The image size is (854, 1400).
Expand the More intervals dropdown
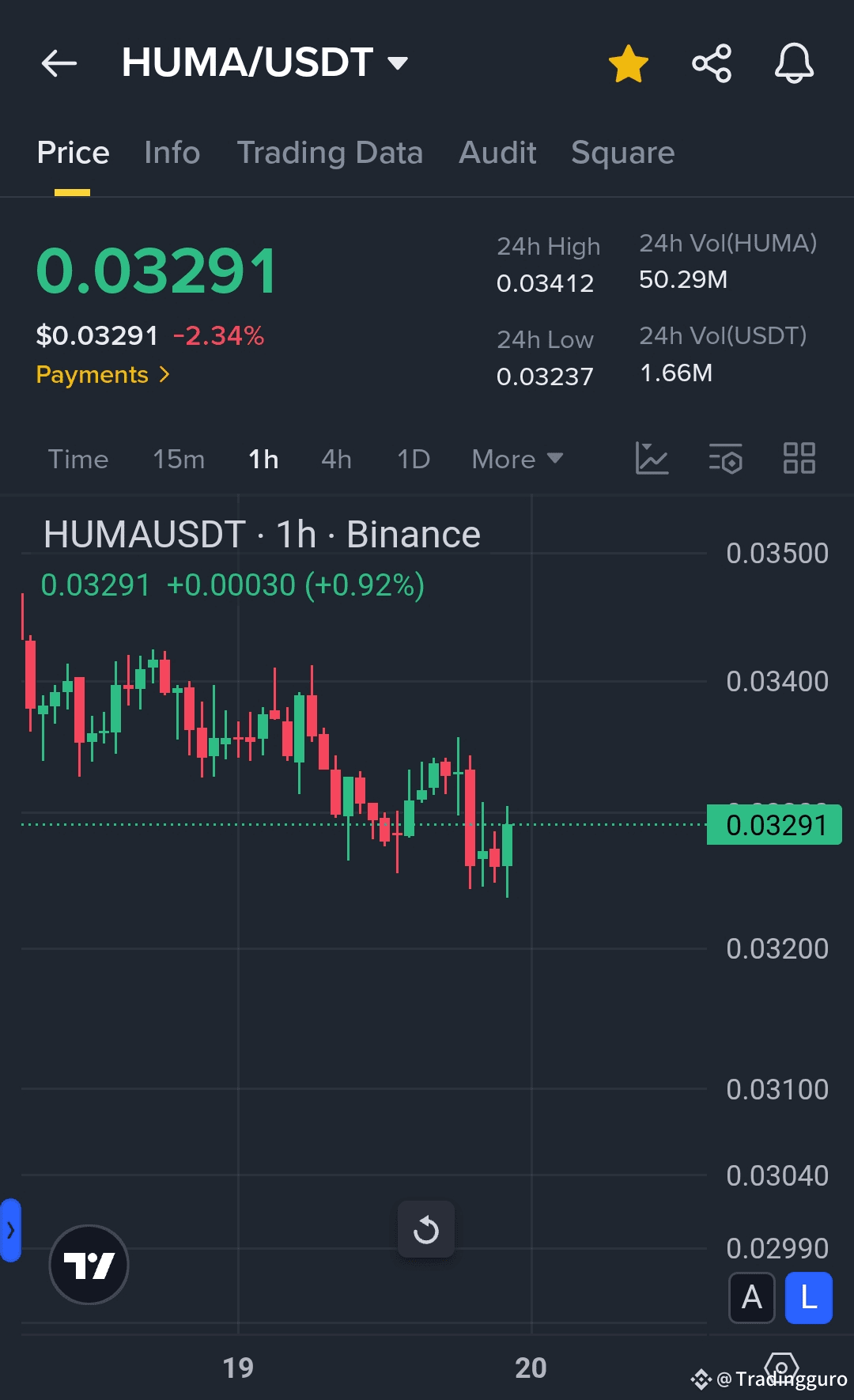(x=517, y=459)
